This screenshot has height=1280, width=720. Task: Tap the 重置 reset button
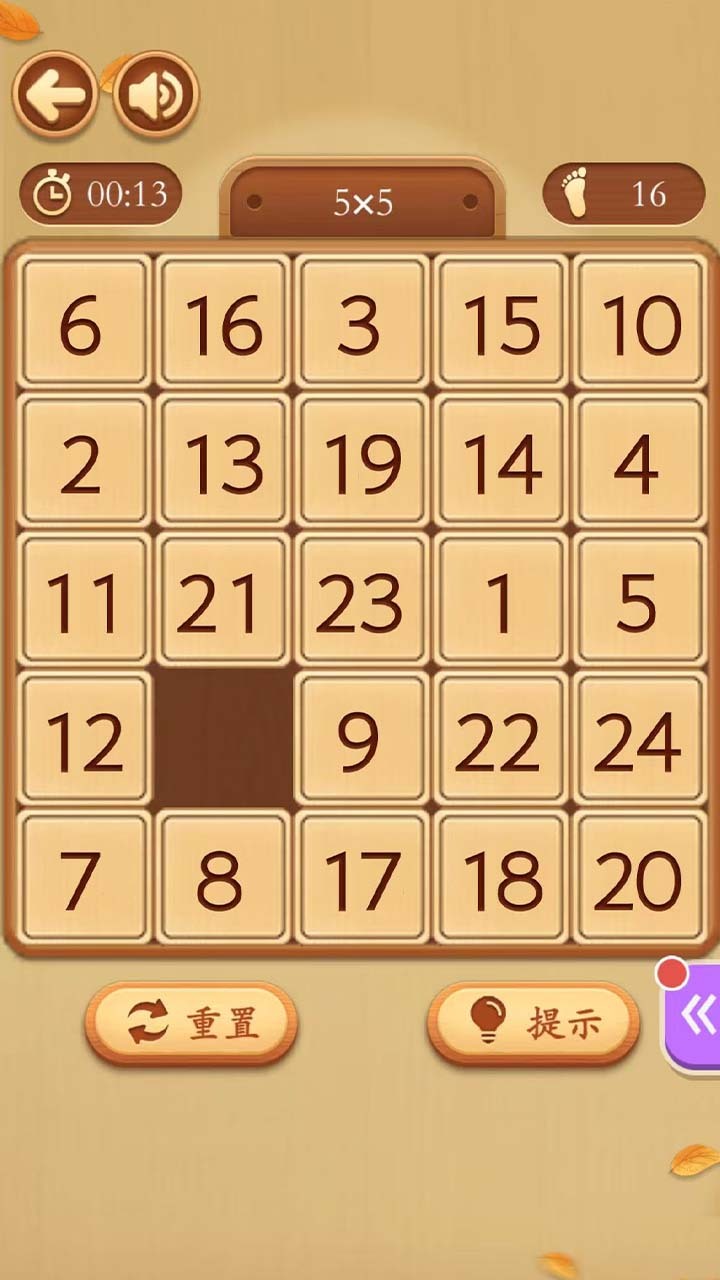click(192, 1024)
